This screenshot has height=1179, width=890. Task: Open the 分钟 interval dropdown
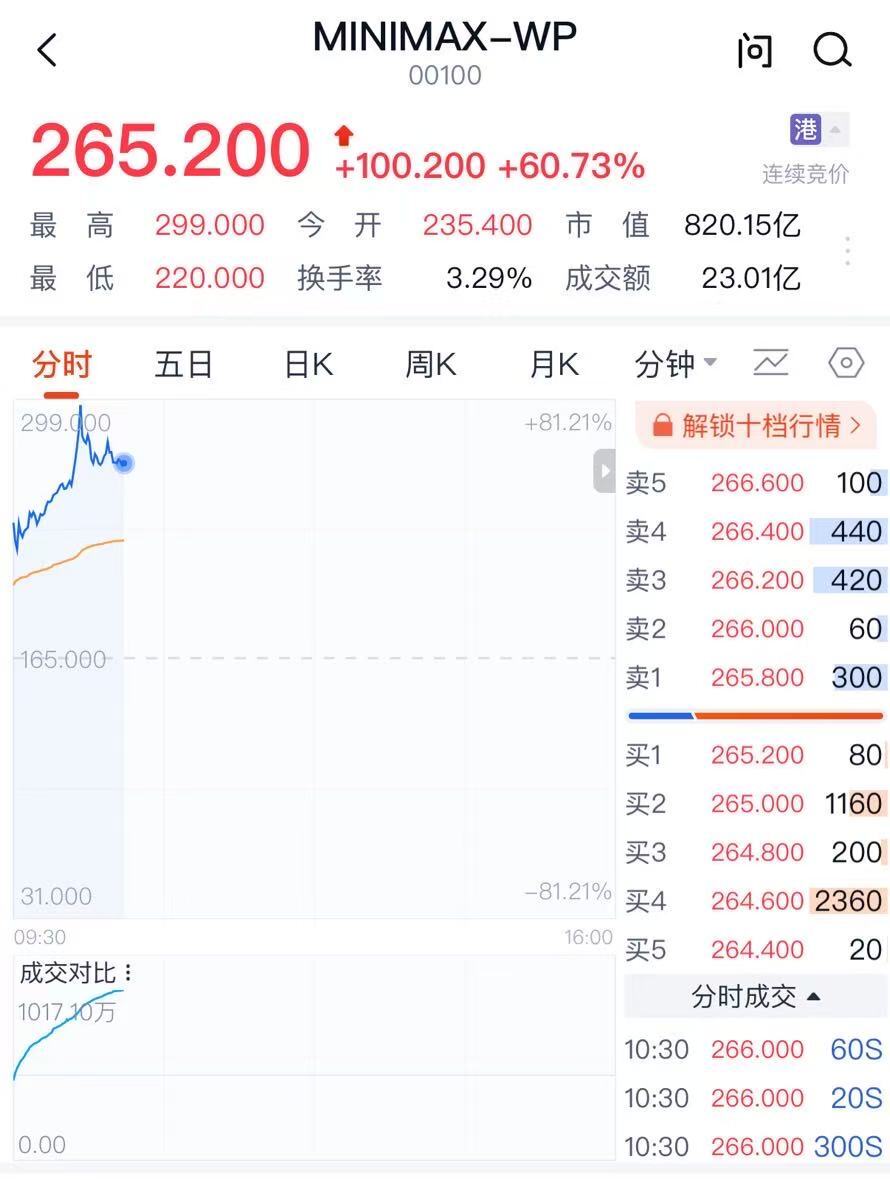676,365
